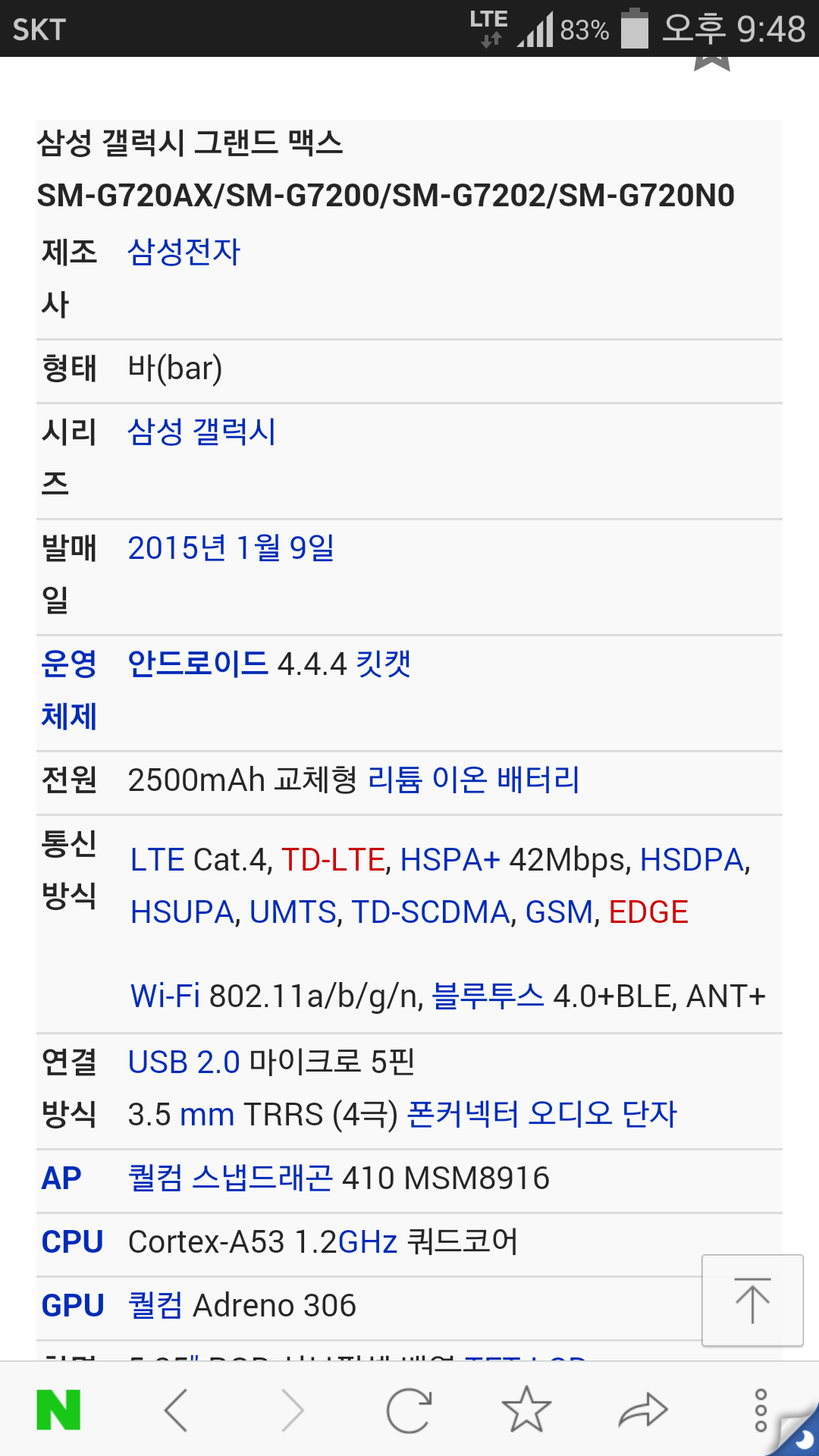This screenshot has height=1456, width=819.
Task: Open the 블루투스 link
Action: (488, 996)
